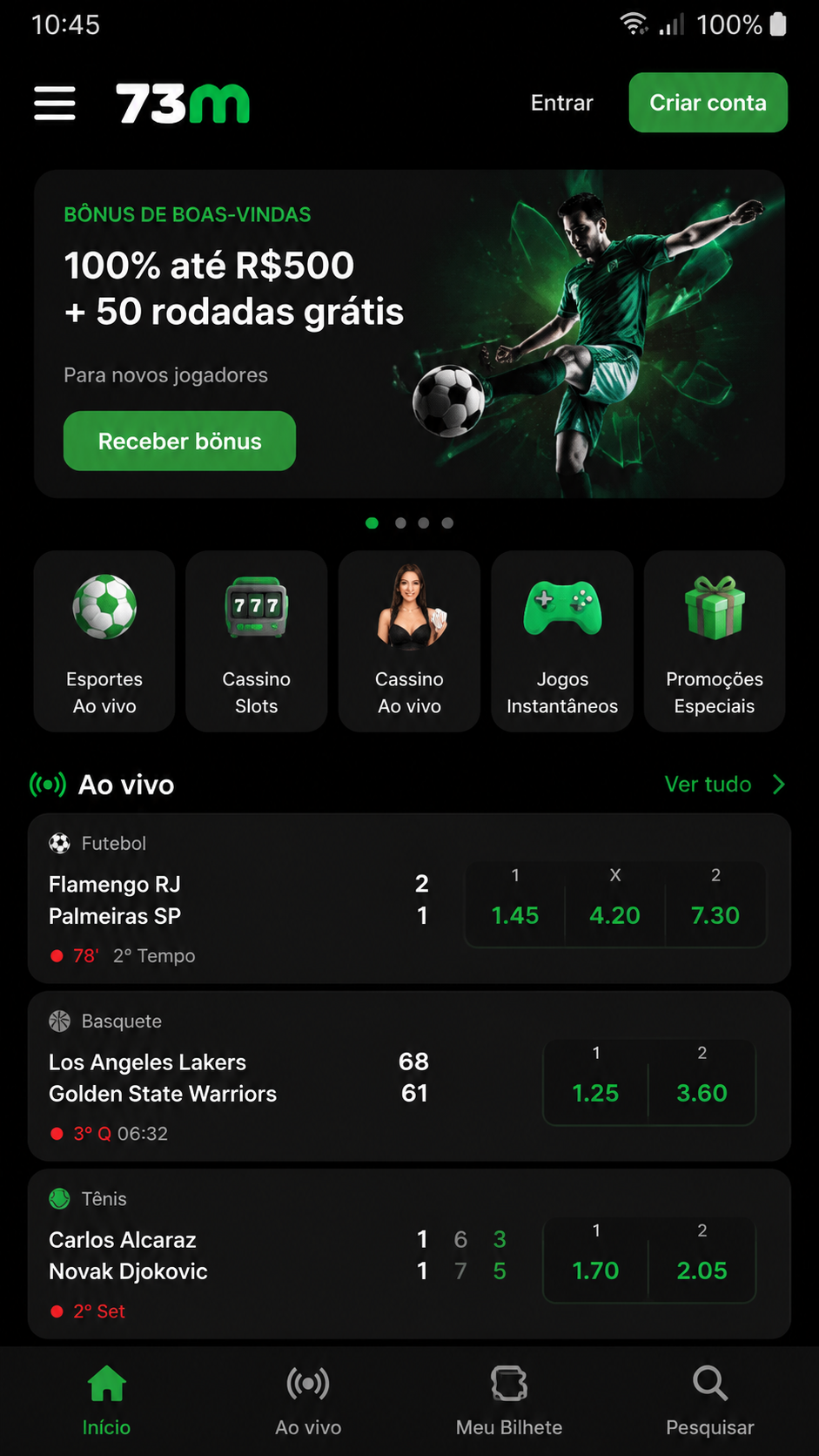Open the hamburger drawer menu

coord(55,103)
